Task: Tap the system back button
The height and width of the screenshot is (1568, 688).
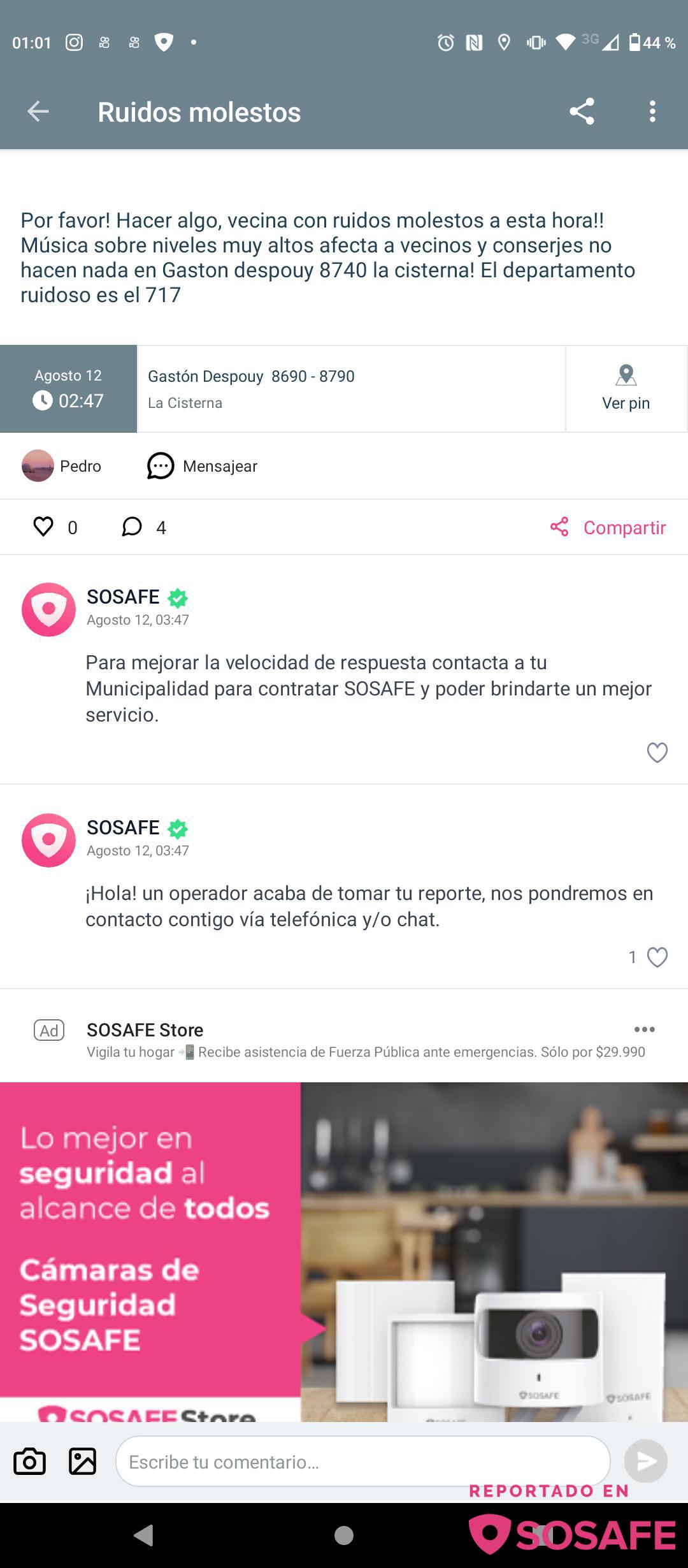Action: pyautogui.click(x=144, y=1535)
